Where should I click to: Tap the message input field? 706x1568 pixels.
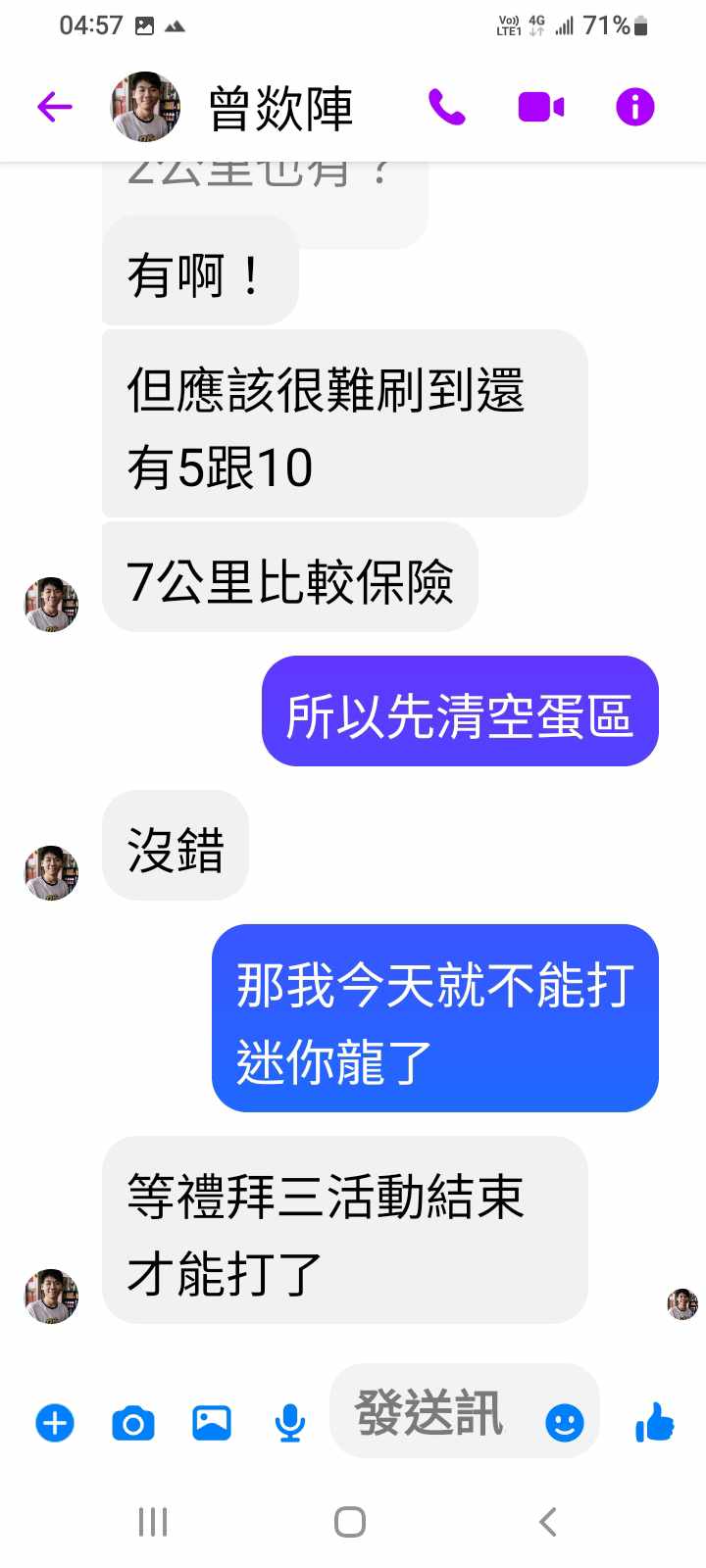tap(431, 1413)
